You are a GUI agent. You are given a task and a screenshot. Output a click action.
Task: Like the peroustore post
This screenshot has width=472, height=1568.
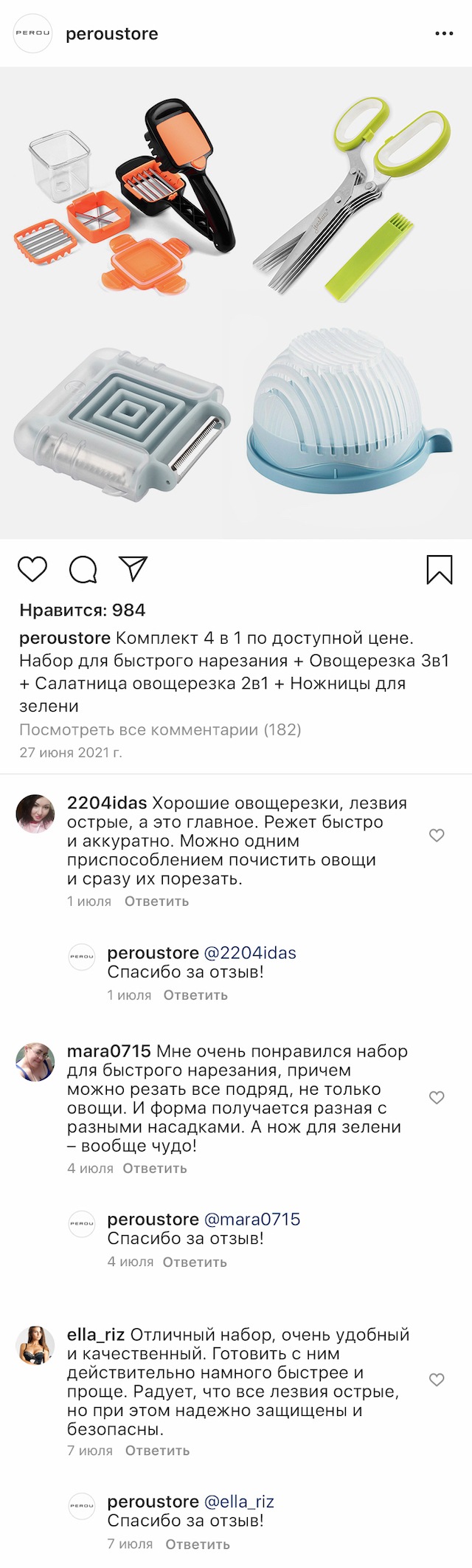pos(32,569)
